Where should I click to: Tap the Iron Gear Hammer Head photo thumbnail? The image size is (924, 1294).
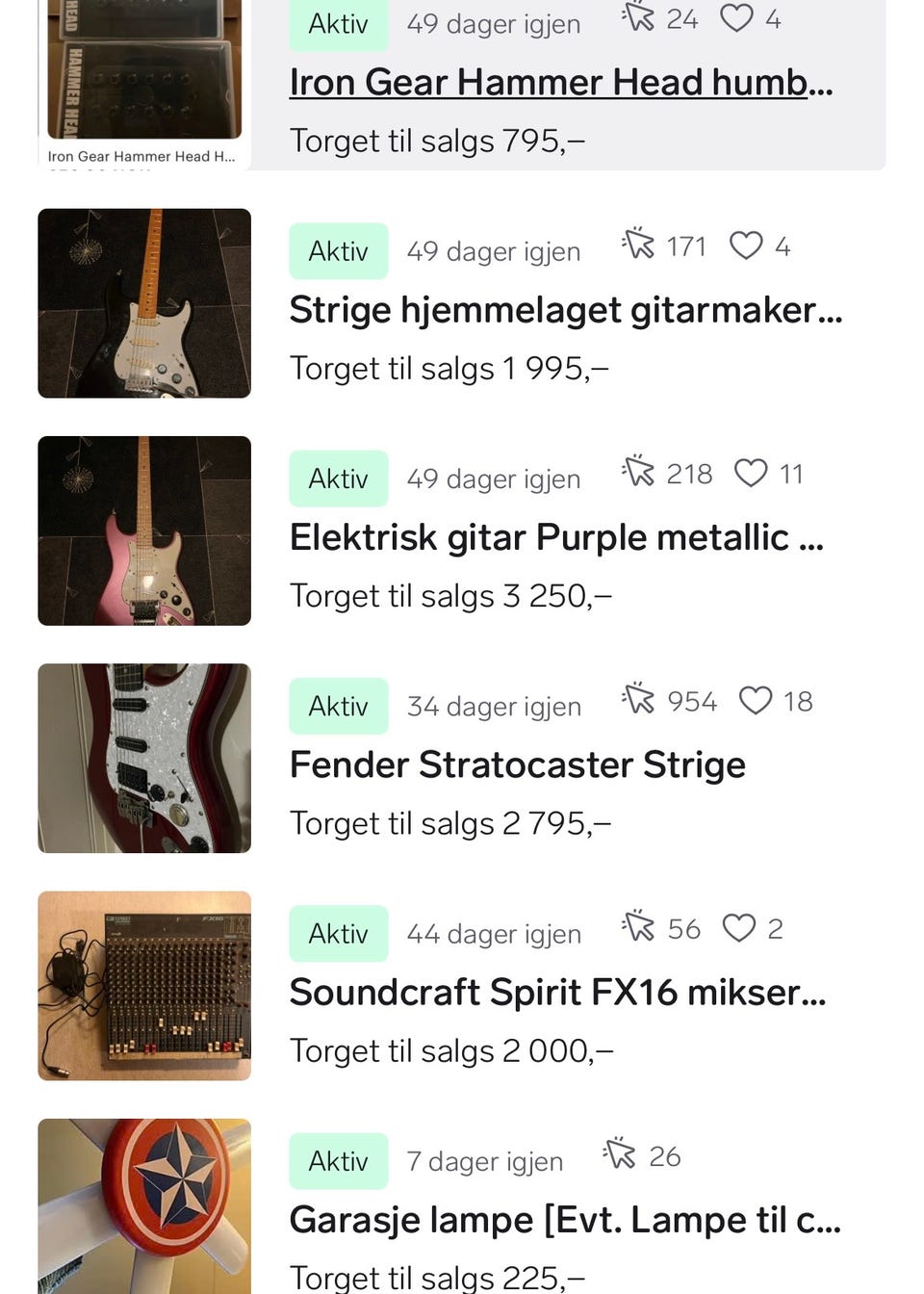(144, 72)
